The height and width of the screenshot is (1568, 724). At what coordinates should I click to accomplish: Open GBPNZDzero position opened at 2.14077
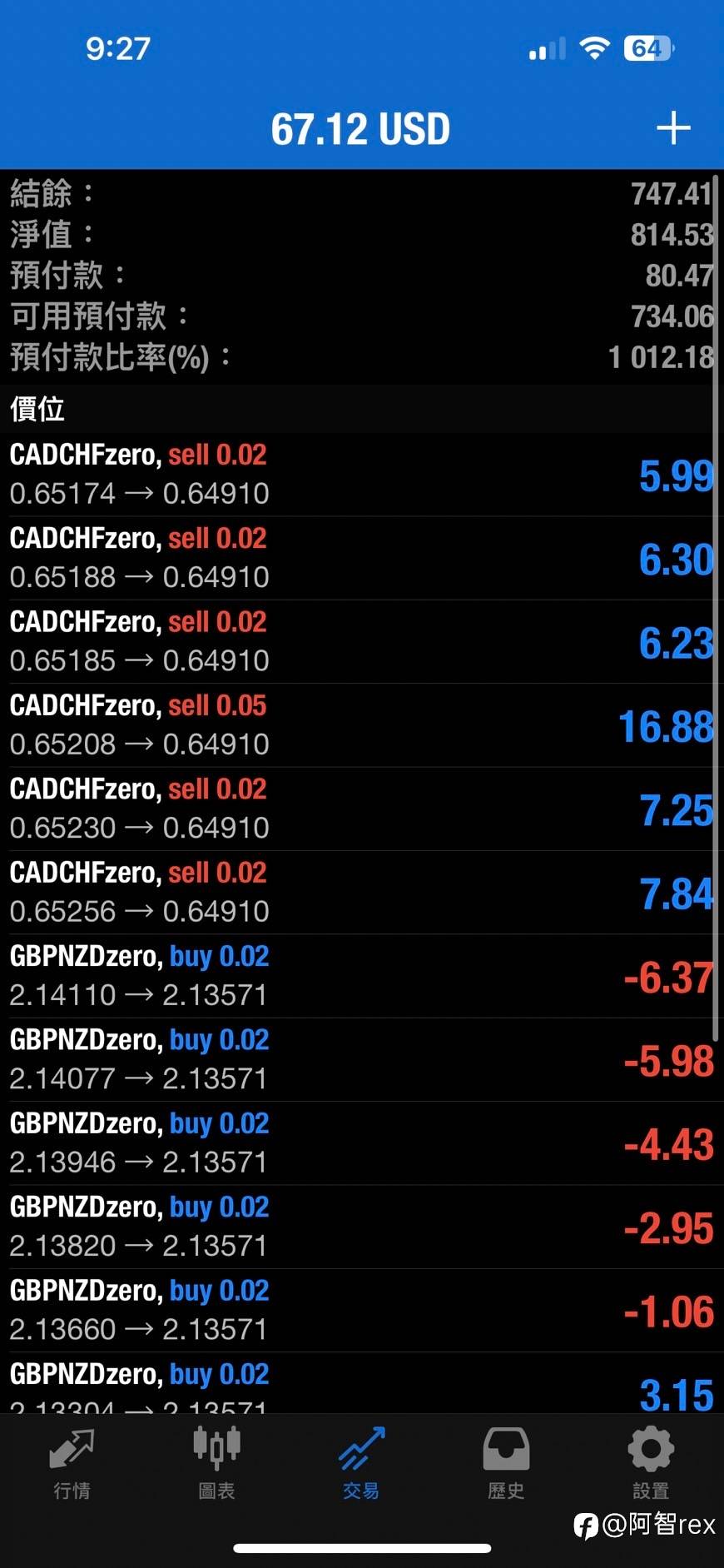pos(362,1060)
